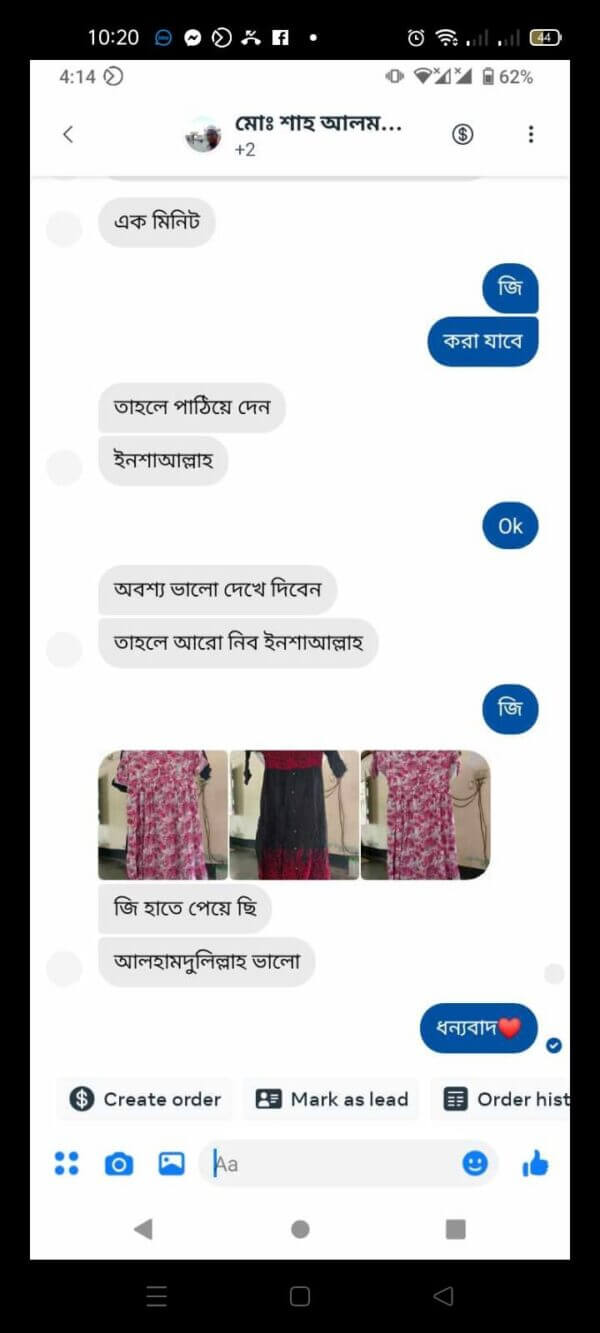Tap the Create order button

145,1099
